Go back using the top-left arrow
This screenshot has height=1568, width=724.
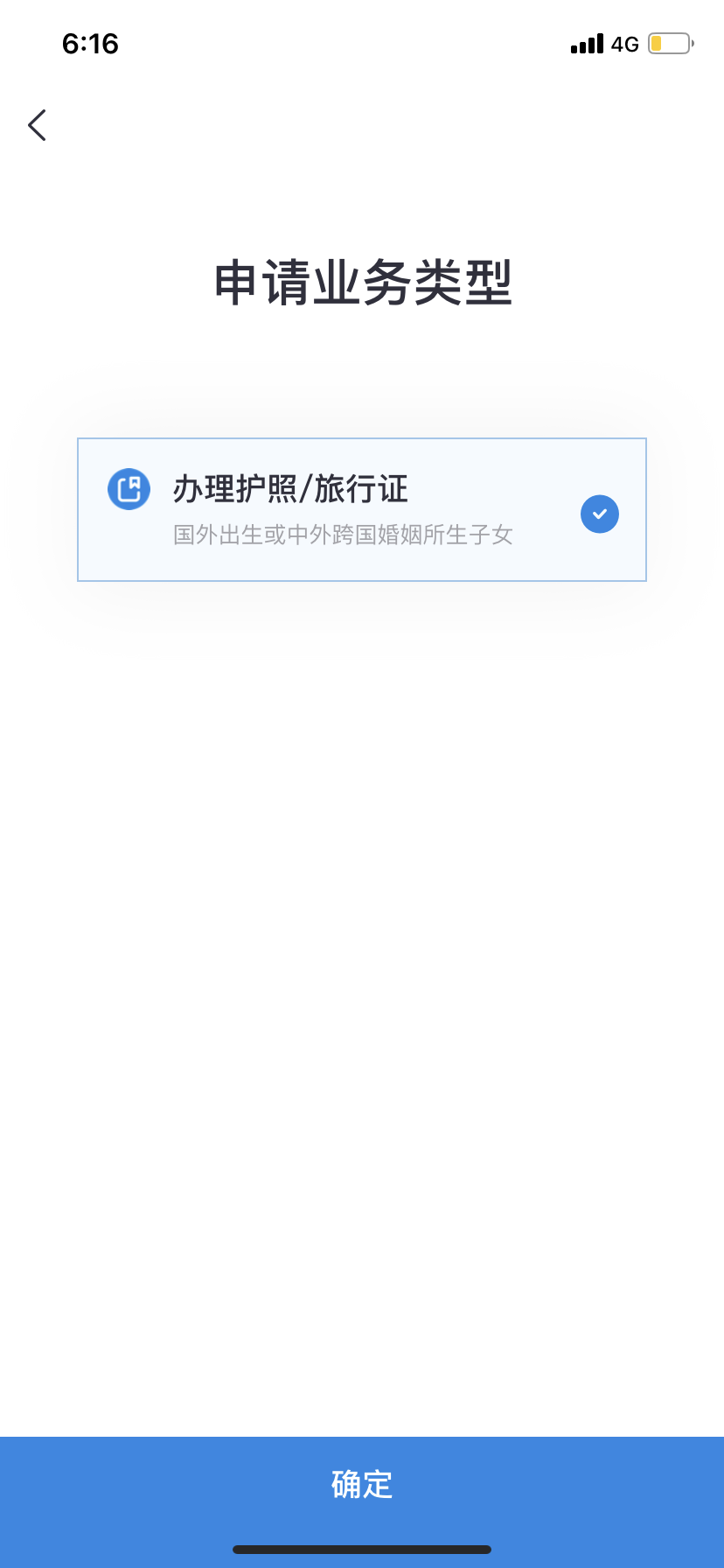(37, 125)
